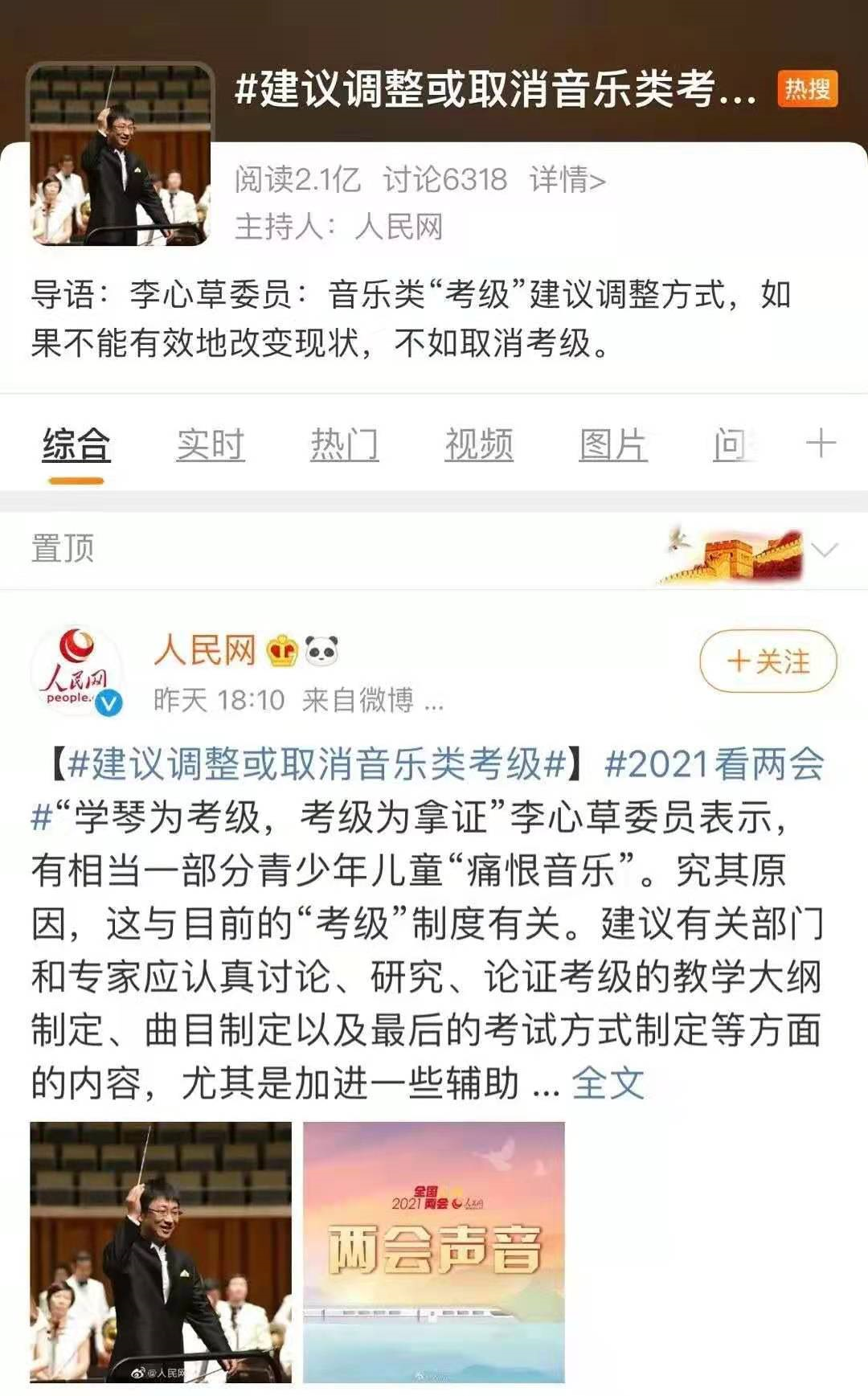Select the 综合 tab
This screenshot has width=868, height=1396.
pyautogui.click(x=76, y=444)
